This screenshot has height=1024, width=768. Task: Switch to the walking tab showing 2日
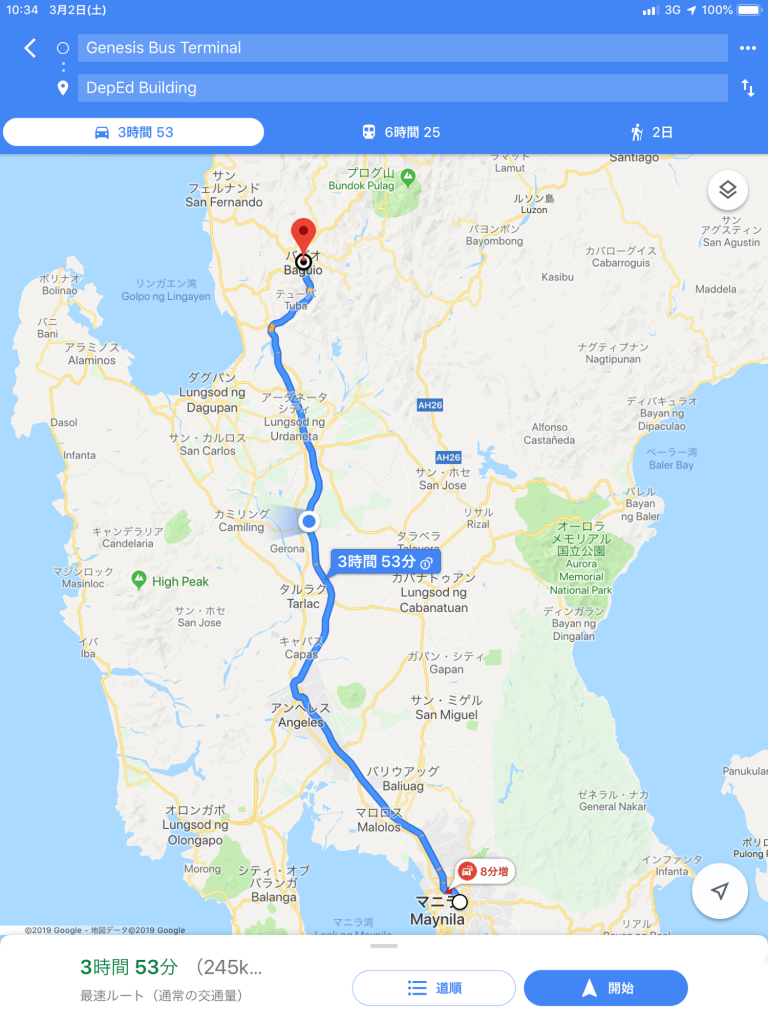651,132
